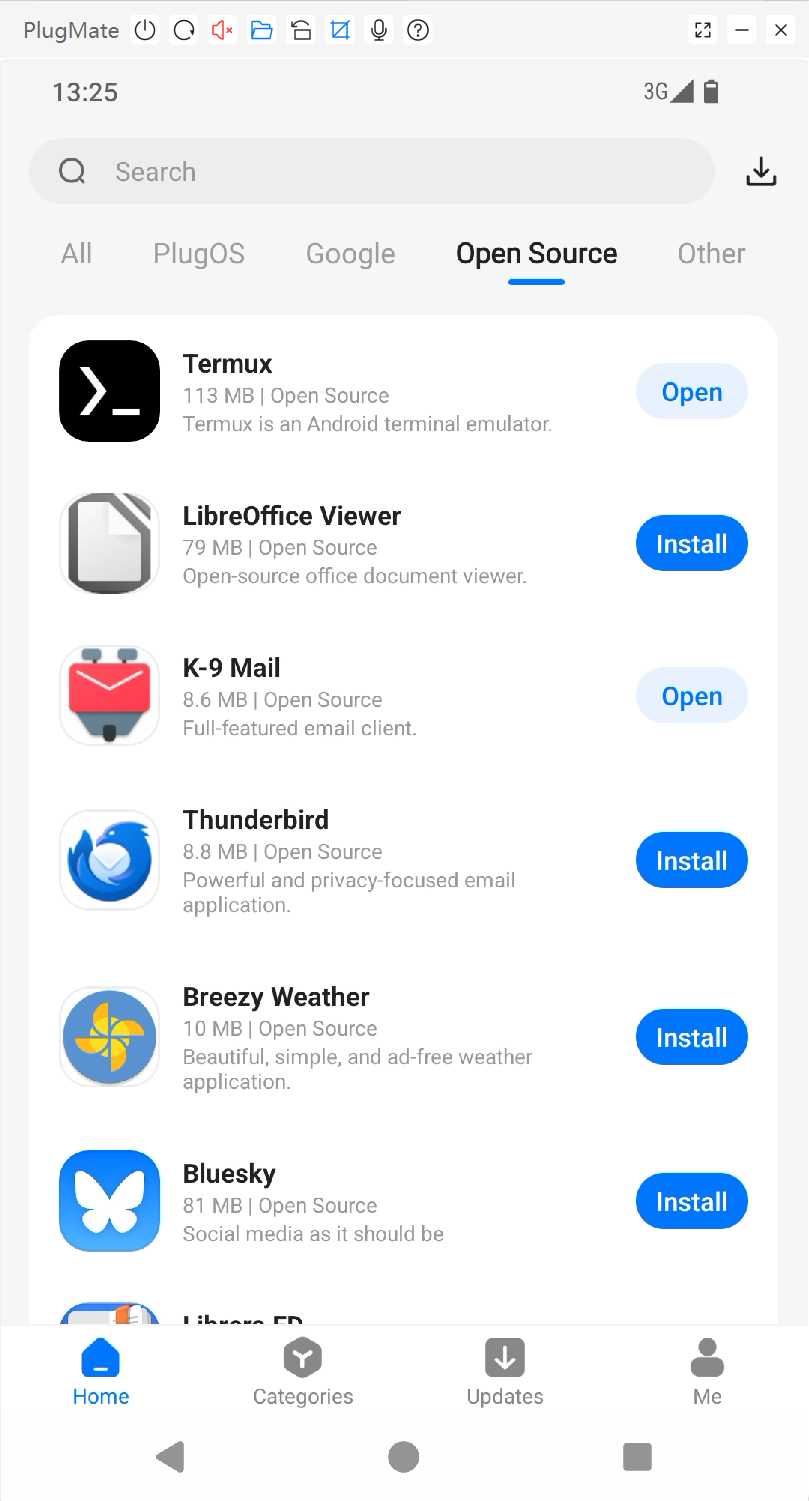Tap the Home bottom navigation item
This screenshot has height=1501, width=809.
(101, 1373)
